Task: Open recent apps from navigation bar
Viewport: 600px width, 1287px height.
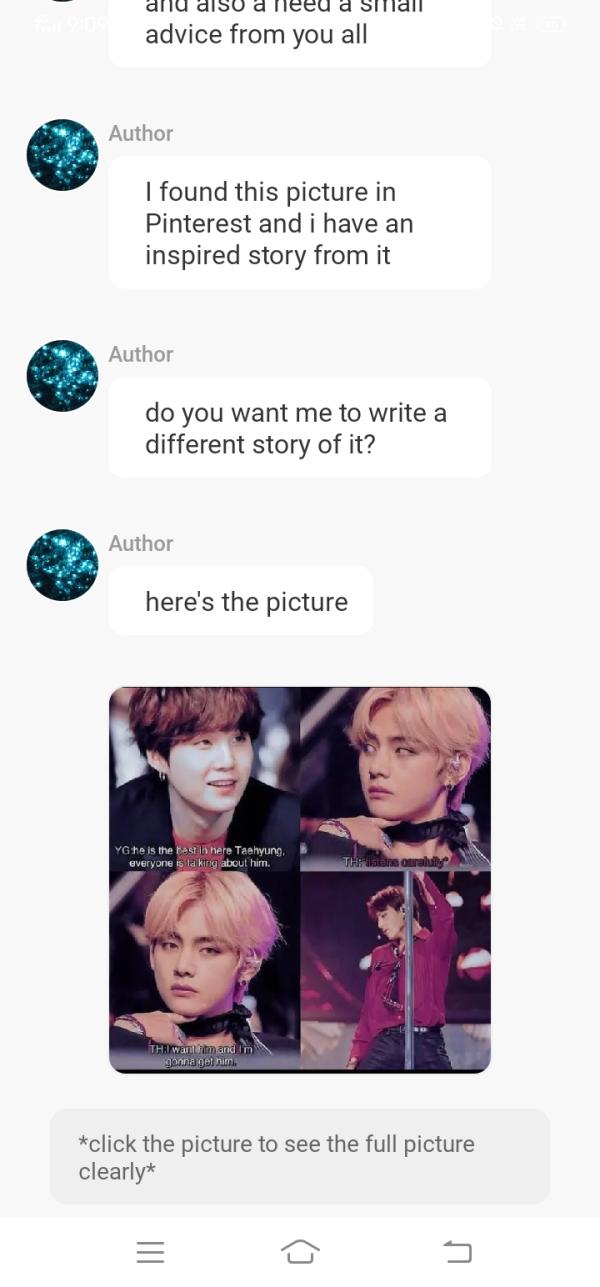Action: 150,1251
